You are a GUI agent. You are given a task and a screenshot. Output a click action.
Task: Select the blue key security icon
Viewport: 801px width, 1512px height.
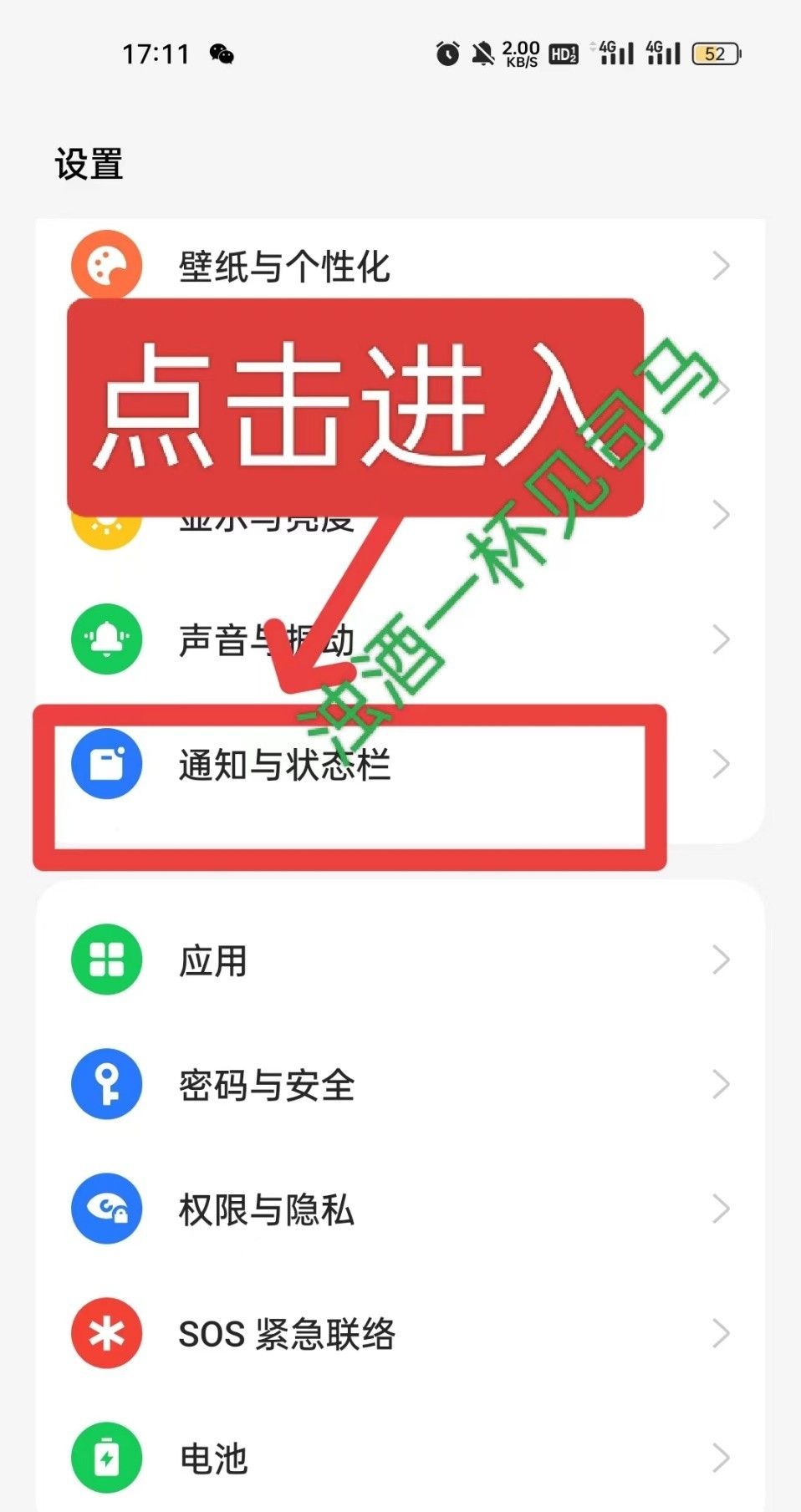click(x=107, y=1085)
